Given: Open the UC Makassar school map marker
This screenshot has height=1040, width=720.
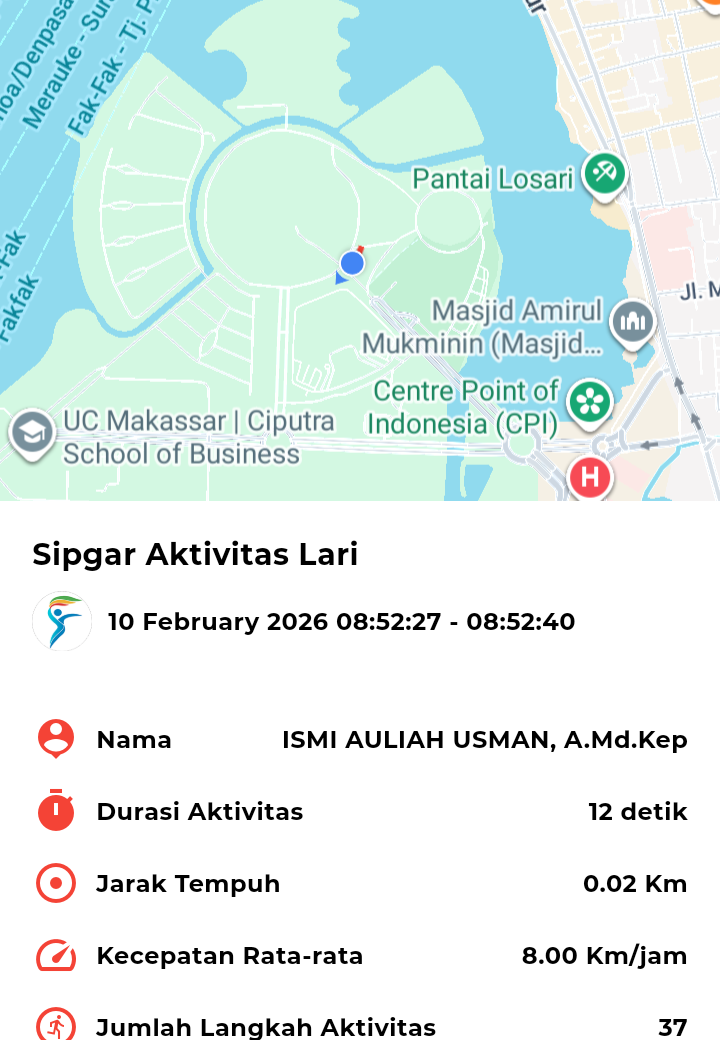Looking at the screenshot, I should click(x=32, y=434).
